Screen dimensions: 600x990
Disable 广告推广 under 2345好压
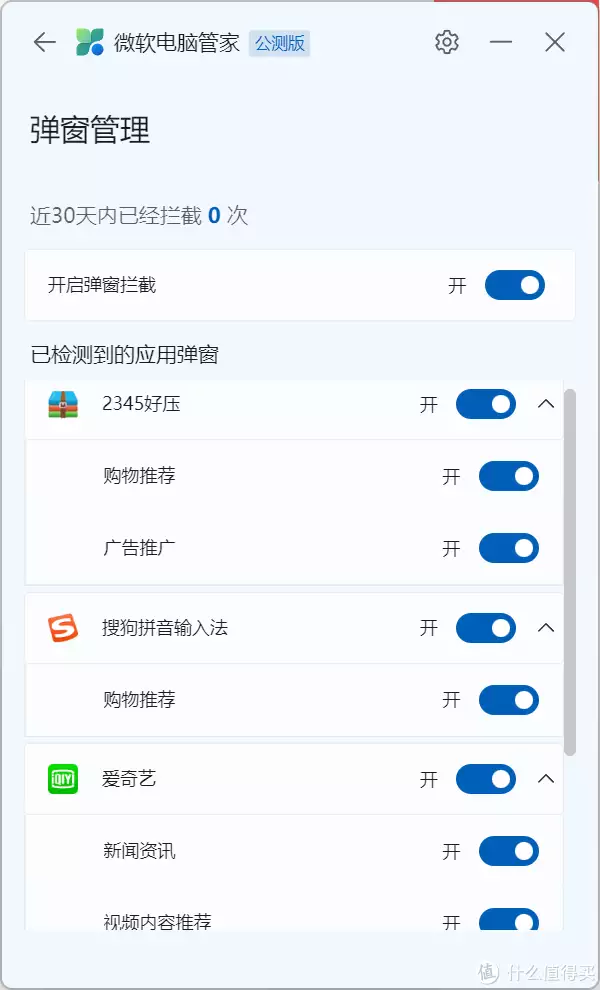(x=508, y=548)
